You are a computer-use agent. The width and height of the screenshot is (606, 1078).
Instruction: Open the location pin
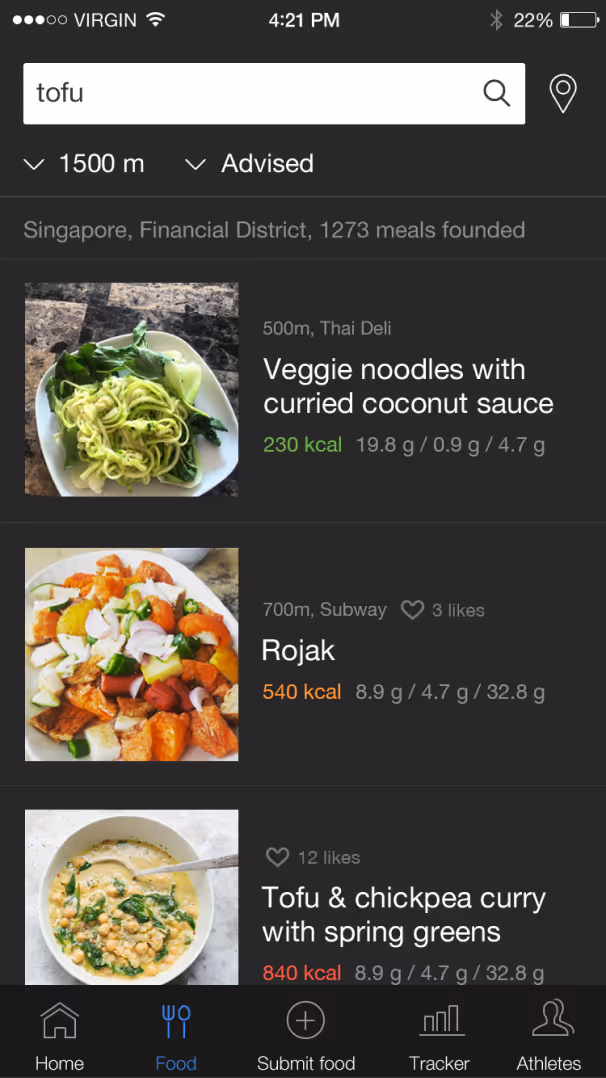click(563, 94)
